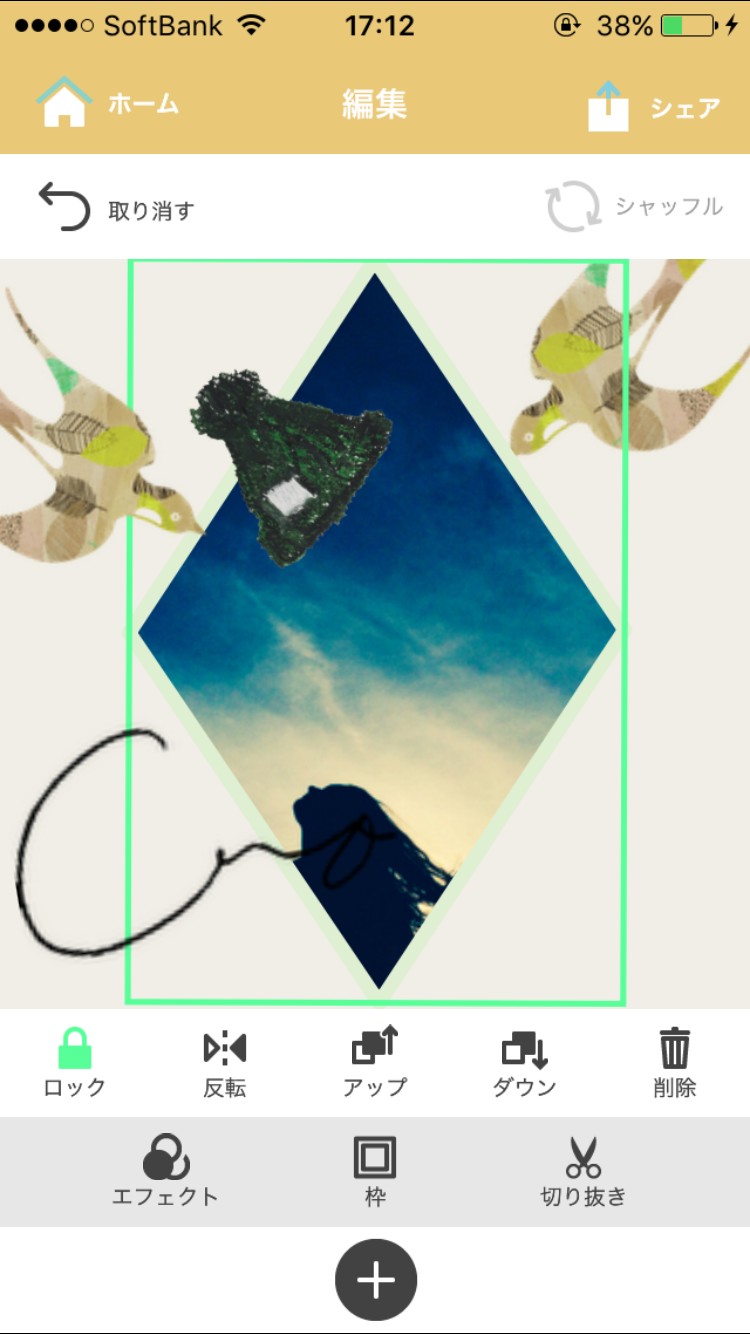Open the エフェクト effects option
Screen dimensions: 750x1334
165,1171
